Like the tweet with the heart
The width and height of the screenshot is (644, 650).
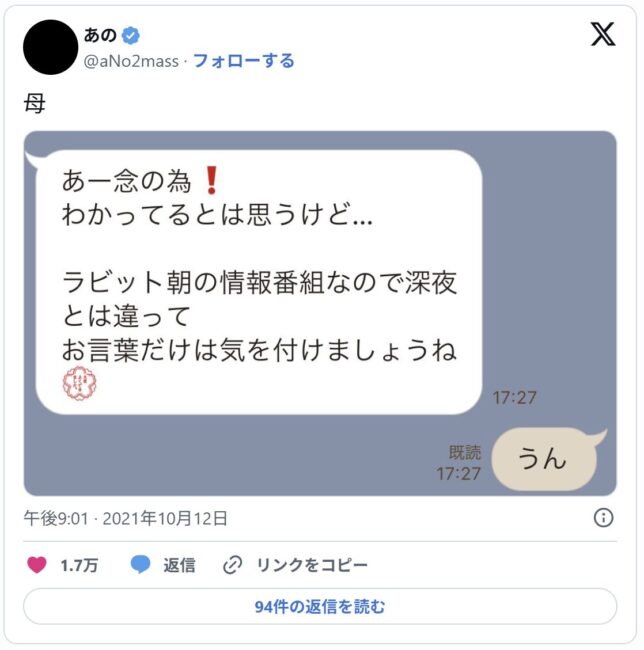(37, 565)
